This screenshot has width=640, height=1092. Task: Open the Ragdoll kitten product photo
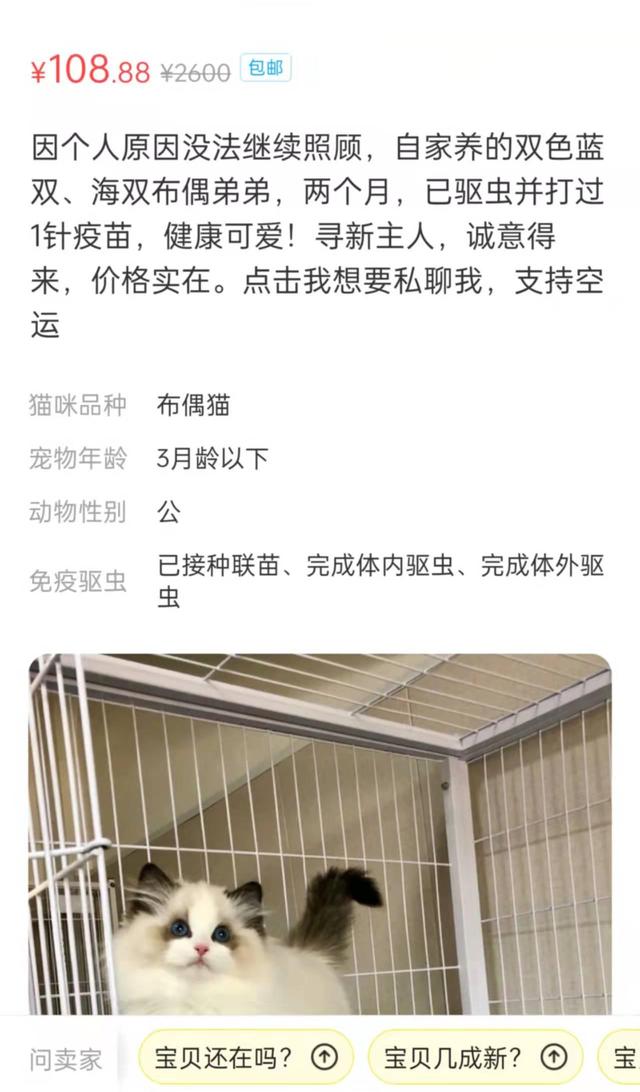pyautogui.click(x=320, y=835)
